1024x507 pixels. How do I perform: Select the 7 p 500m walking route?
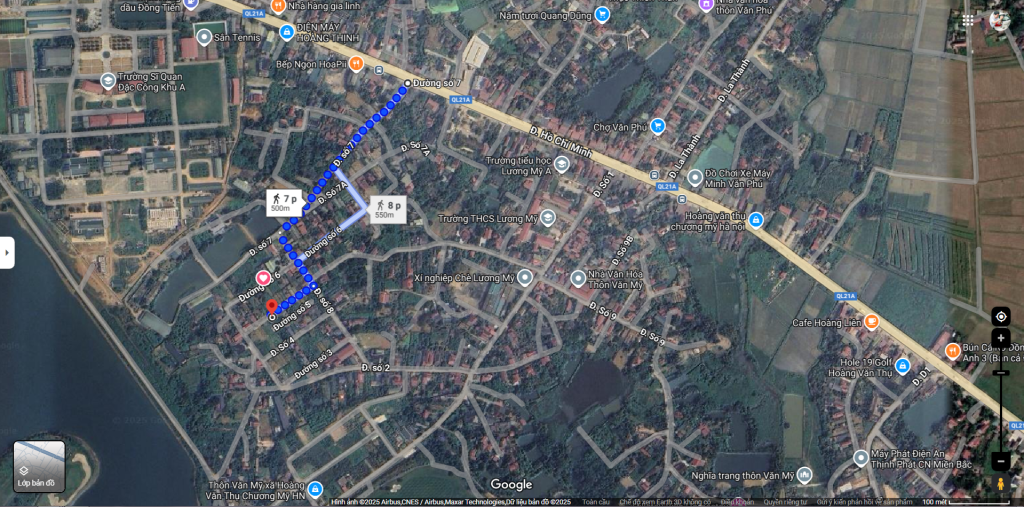[284, 202]
